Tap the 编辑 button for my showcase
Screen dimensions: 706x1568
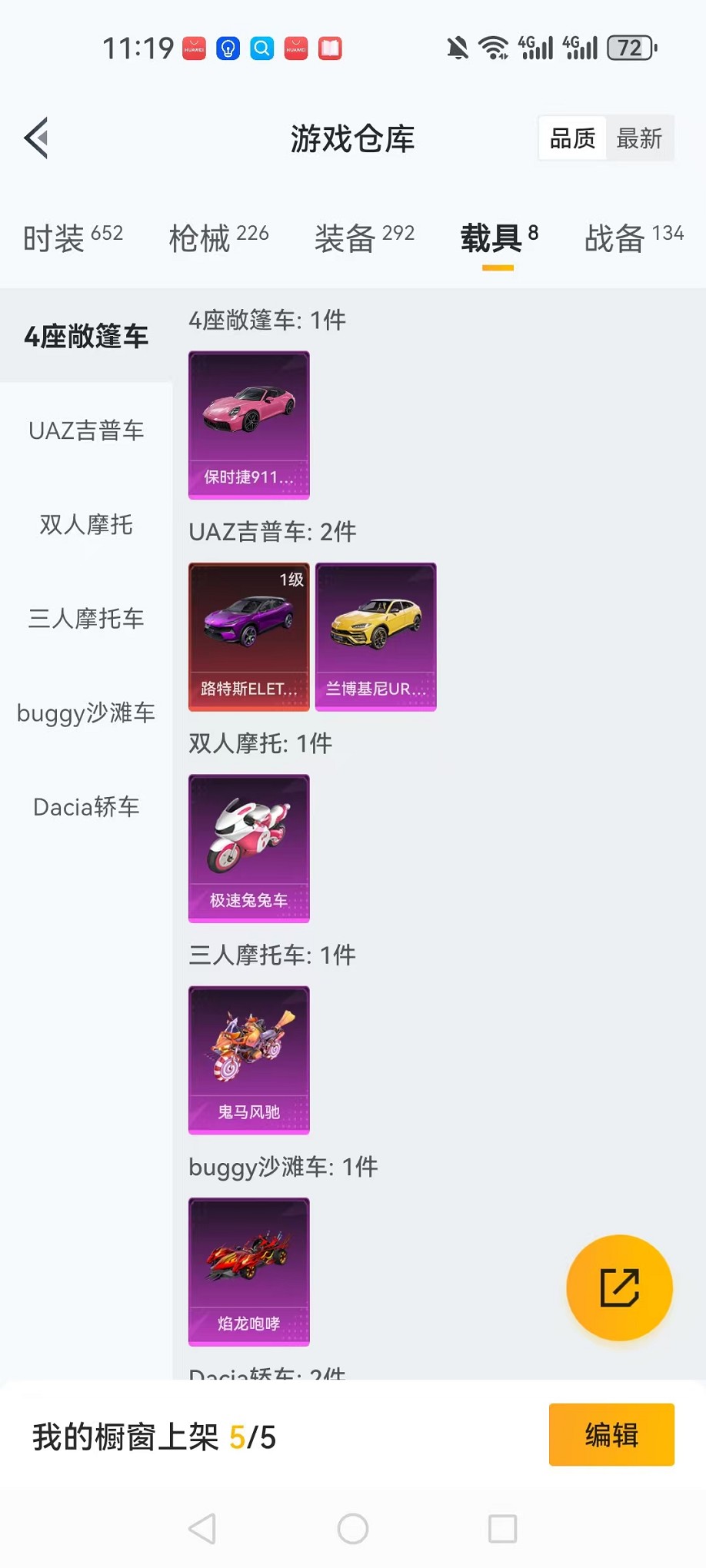pyautogui.click(x=611, y=1435)
